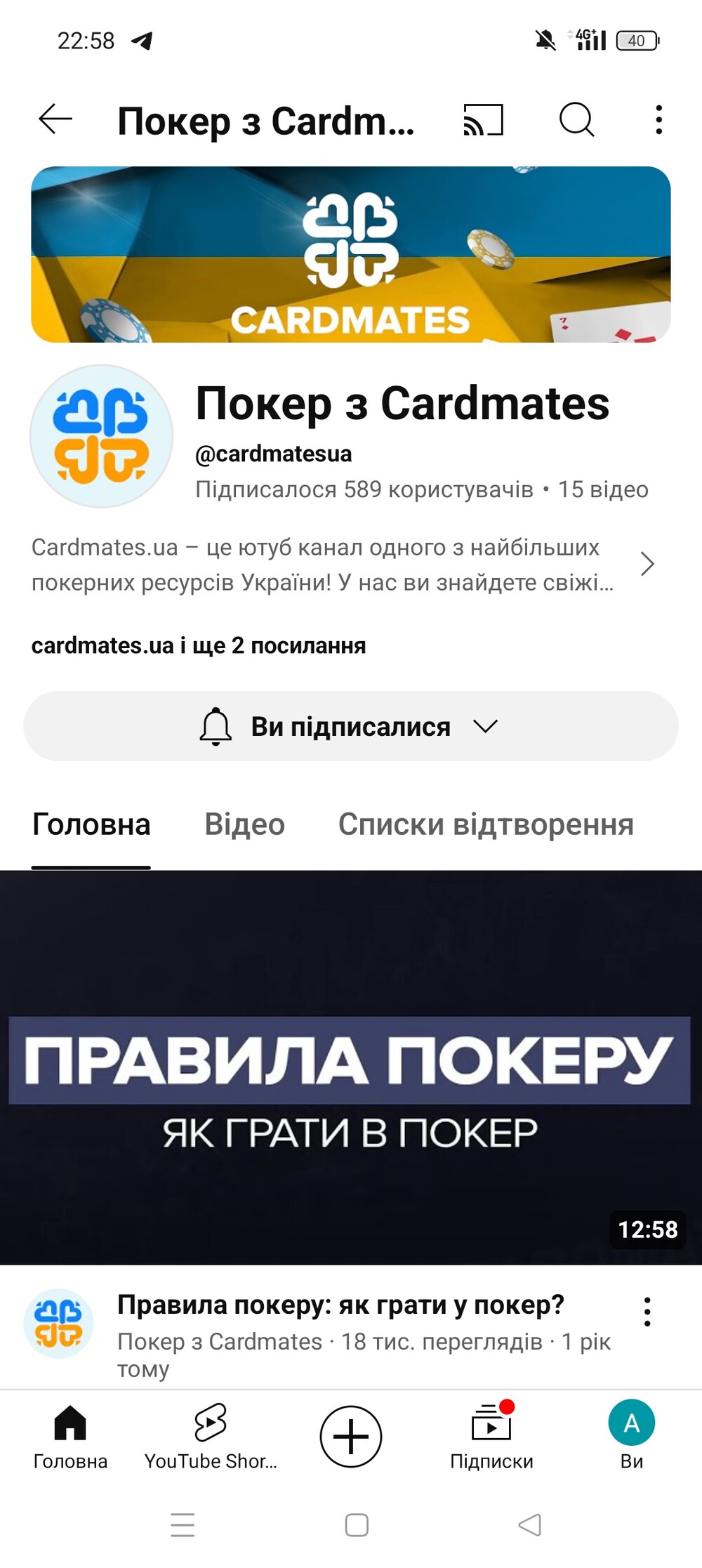Play the Правила покеру video

[351, 1067]
